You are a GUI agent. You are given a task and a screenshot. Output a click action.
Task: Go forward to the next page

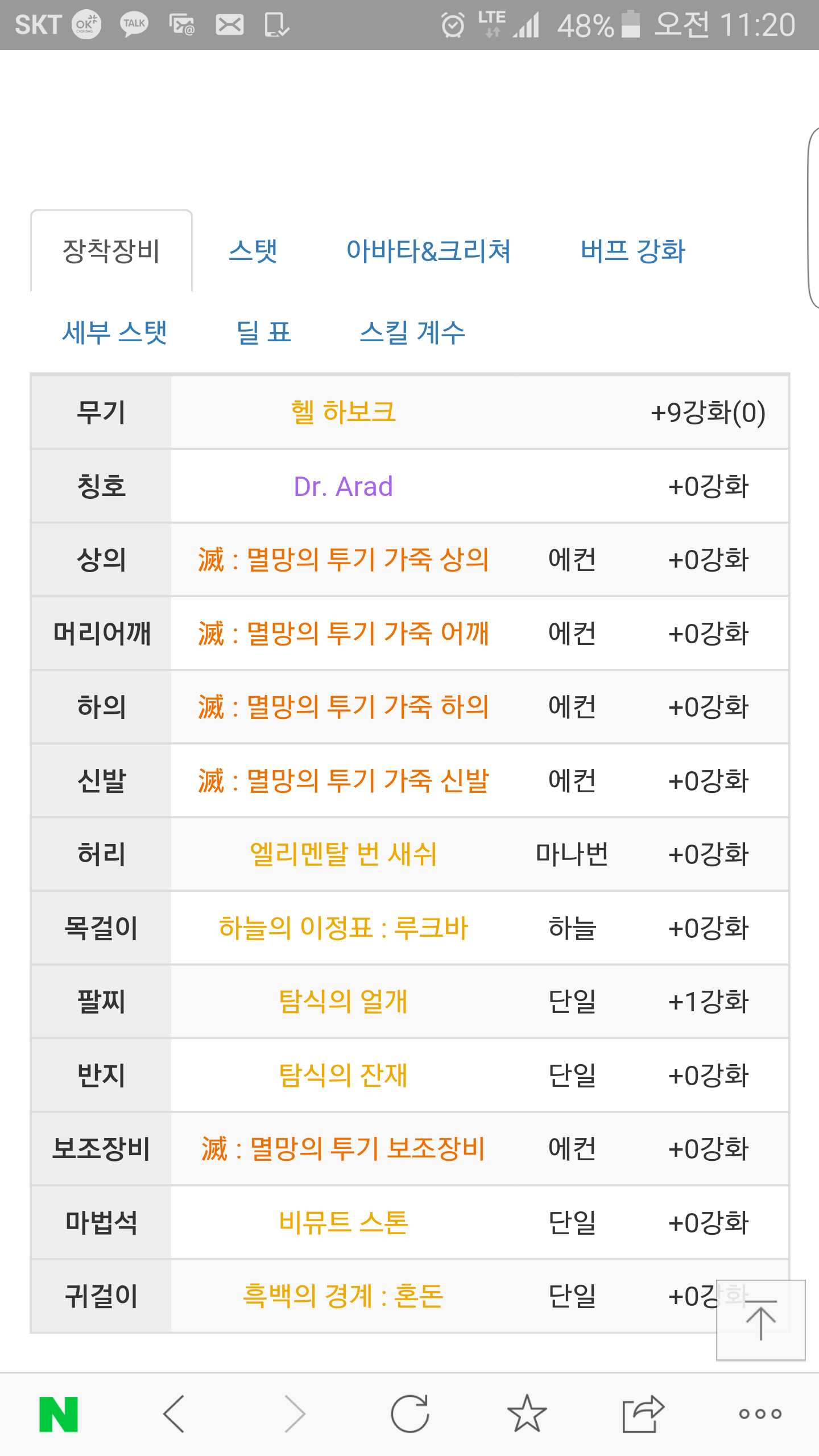(295, 1414)
